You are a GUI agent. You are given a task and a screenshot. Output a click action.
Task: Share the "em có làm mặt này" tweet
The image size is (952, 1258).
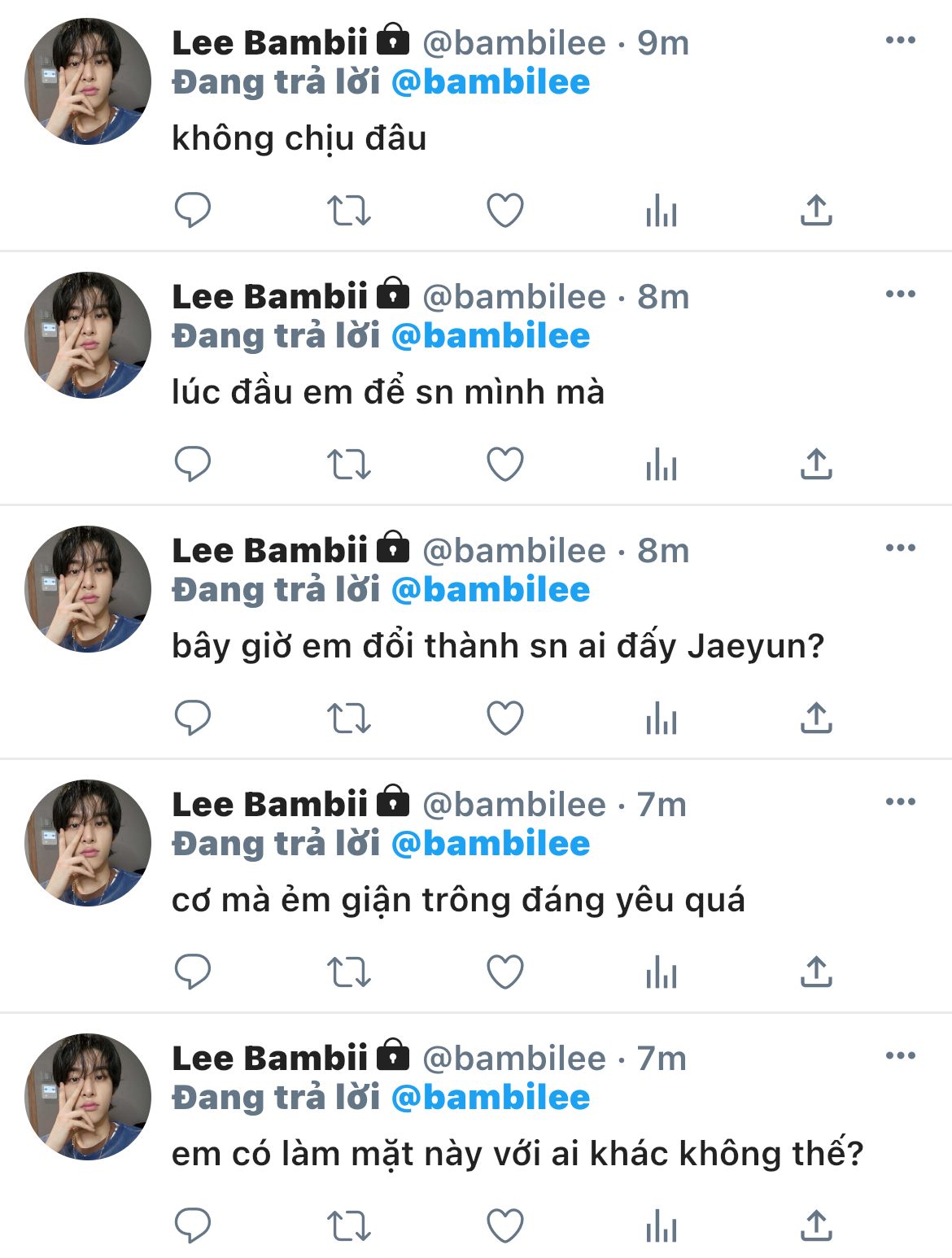click(x=816, y=1226)
